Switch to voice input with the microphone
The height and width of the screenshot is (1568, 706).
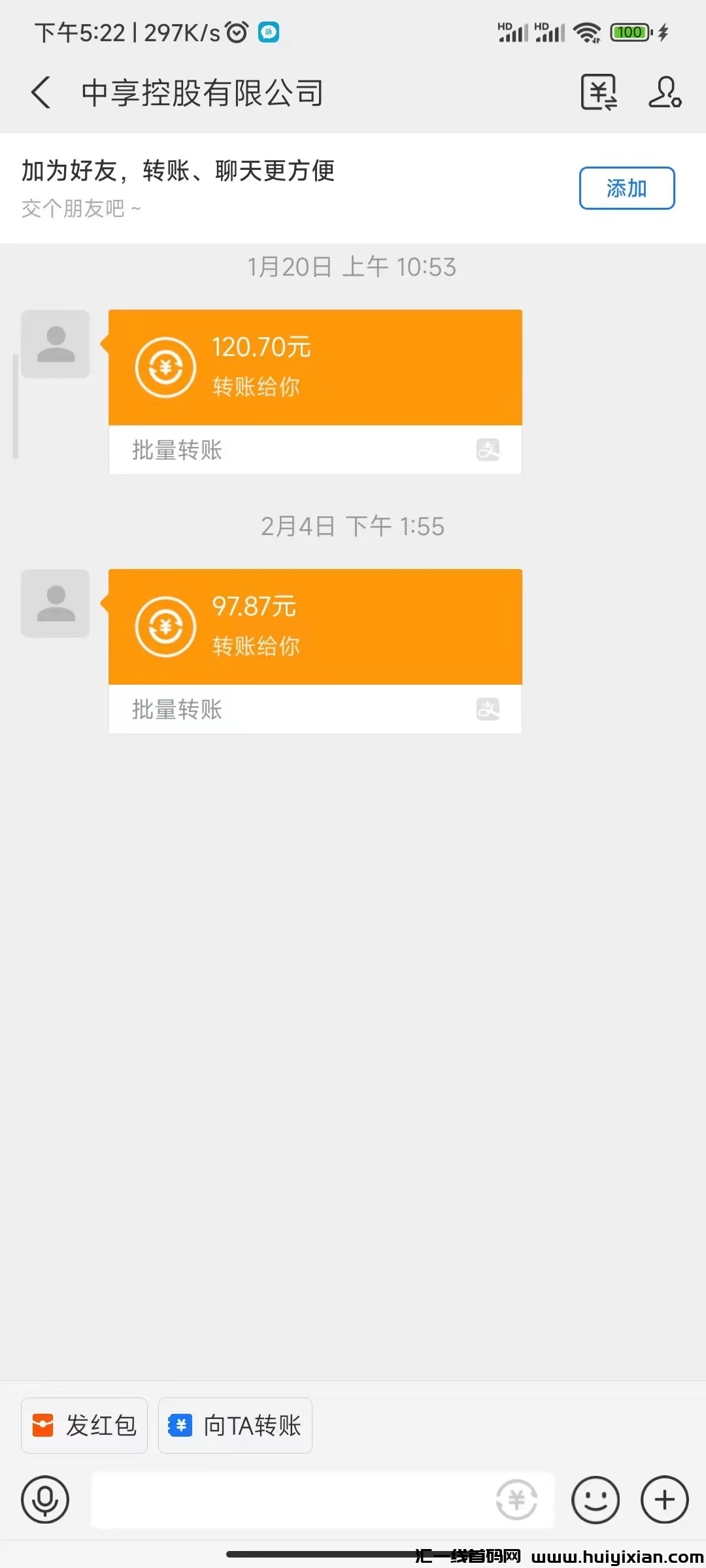pyautogui.click(x=45, y=1499)
